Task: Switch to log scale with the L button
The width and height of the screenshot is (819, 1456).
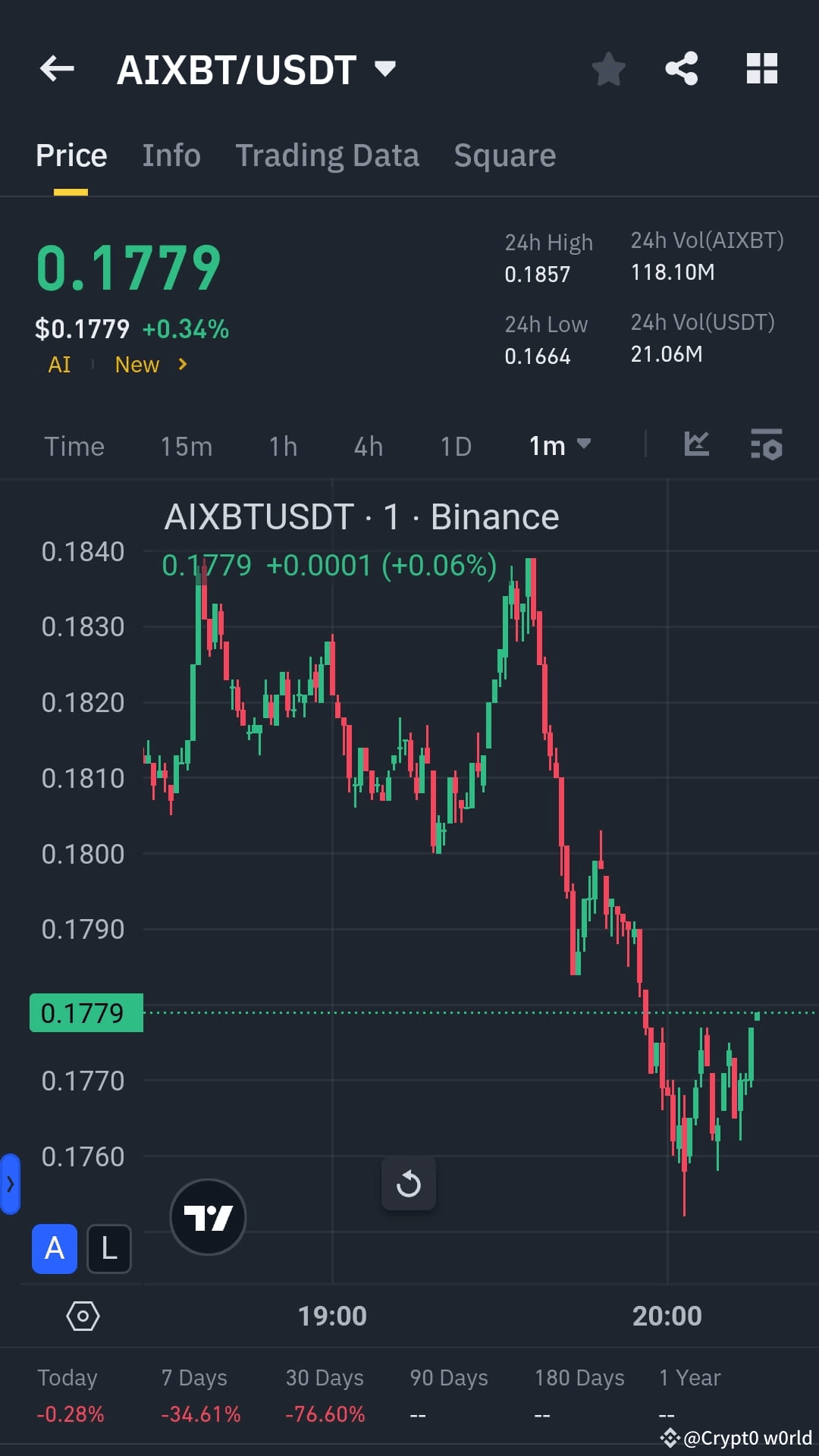Action: tap(108, 1248)
